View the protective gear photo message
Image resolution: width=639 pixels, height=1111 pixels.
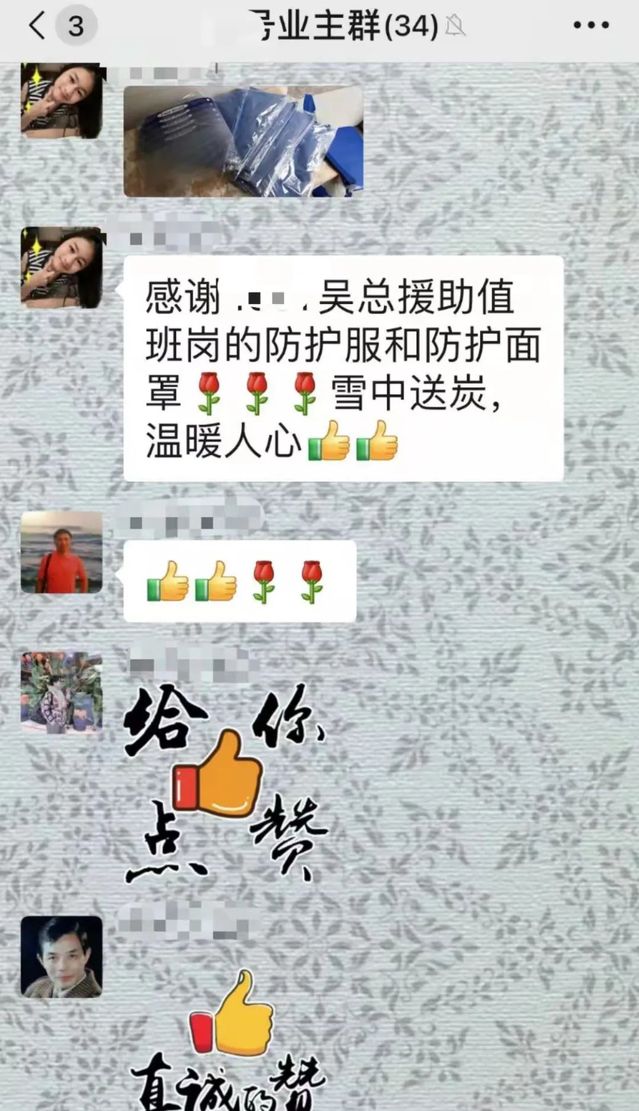pyautogui.click(x=243, y=141)
